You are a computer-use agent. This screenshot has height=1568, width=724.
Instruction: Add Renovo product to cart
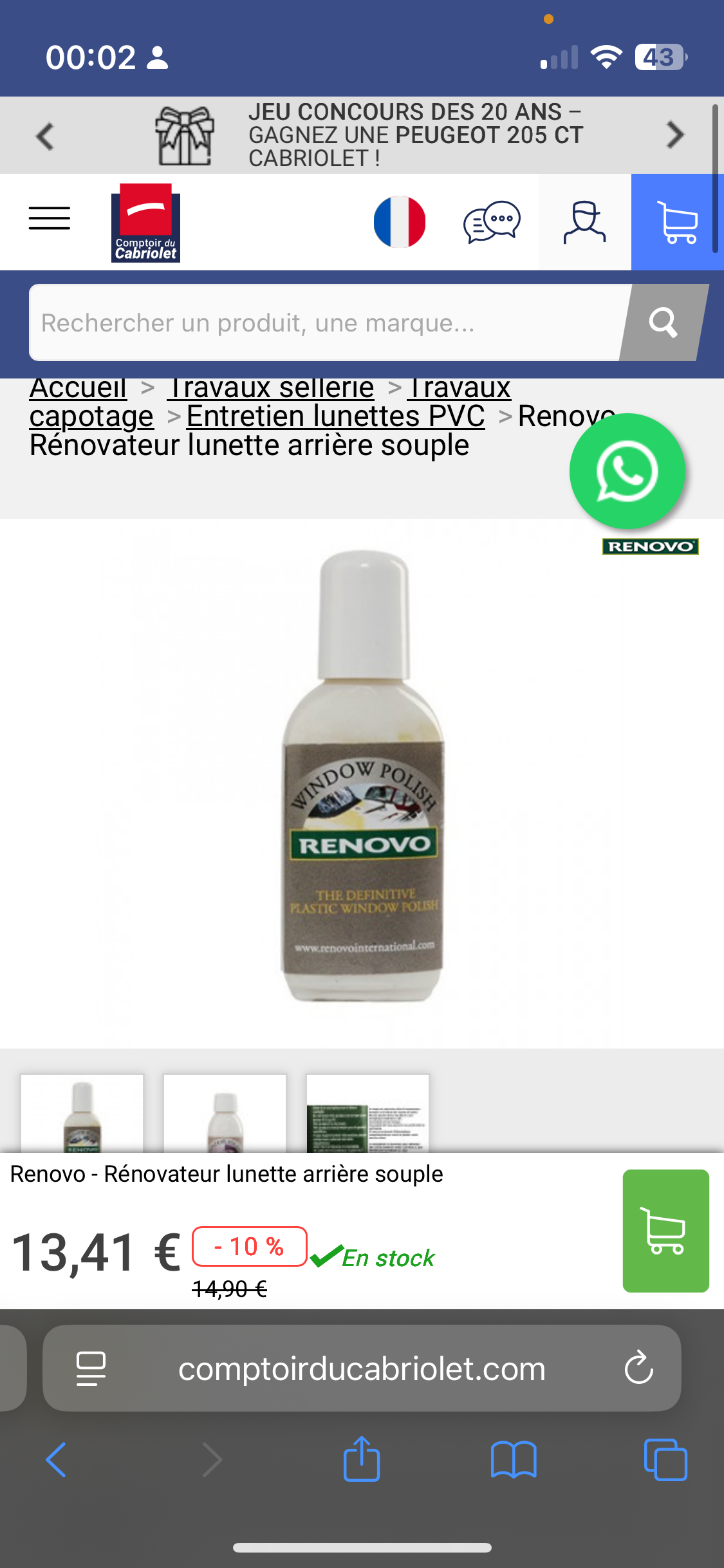point(665,1231)
